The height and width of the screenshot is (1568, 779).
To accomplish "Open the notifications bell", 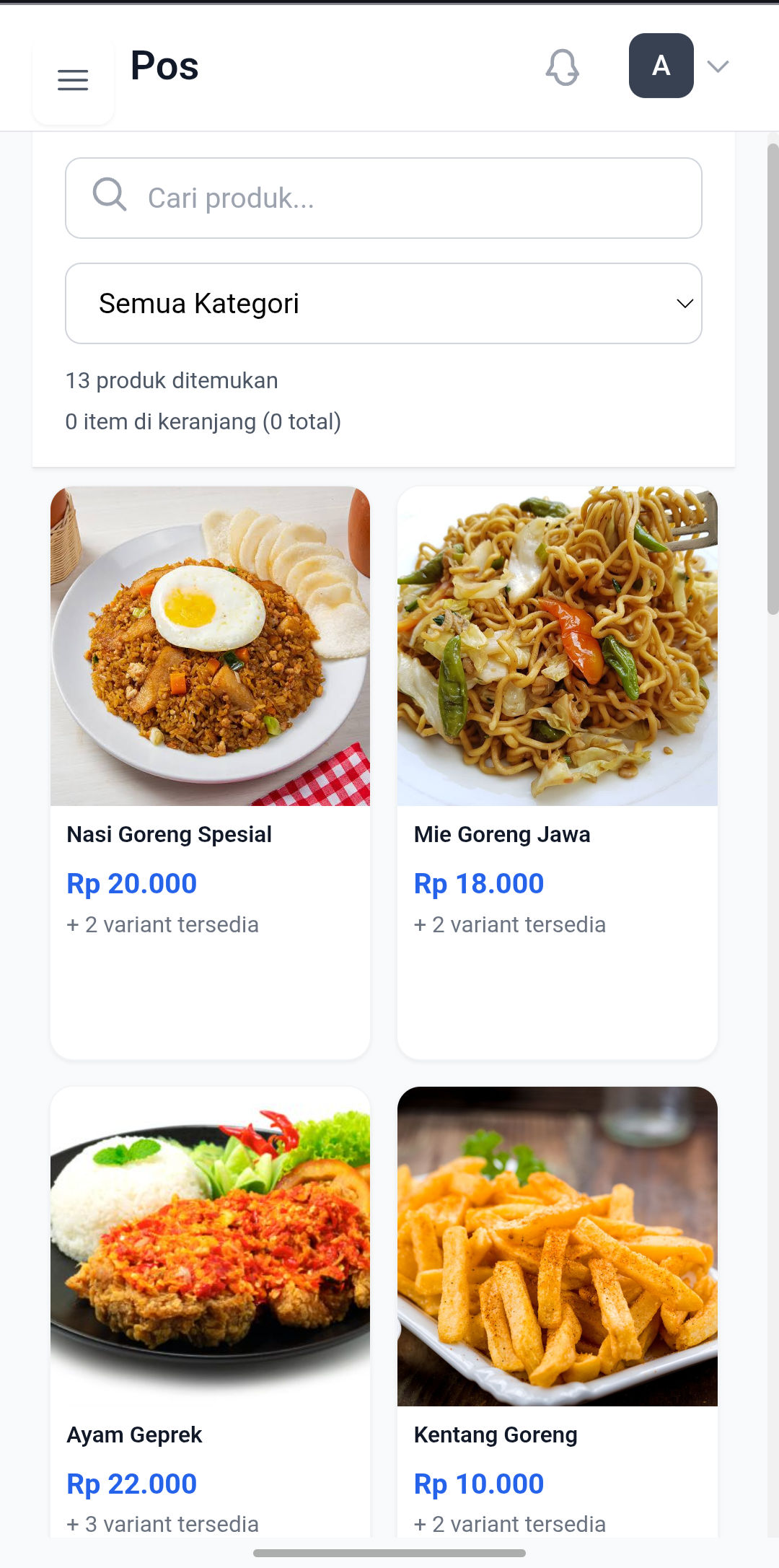I will (563, 67).
